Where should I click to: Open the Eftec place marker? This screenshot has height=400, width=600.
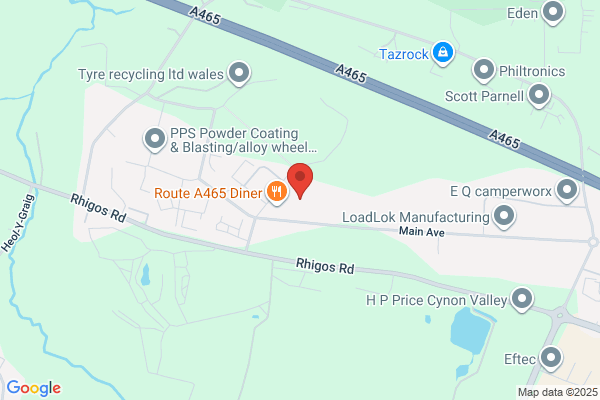[x=551, y=358]
